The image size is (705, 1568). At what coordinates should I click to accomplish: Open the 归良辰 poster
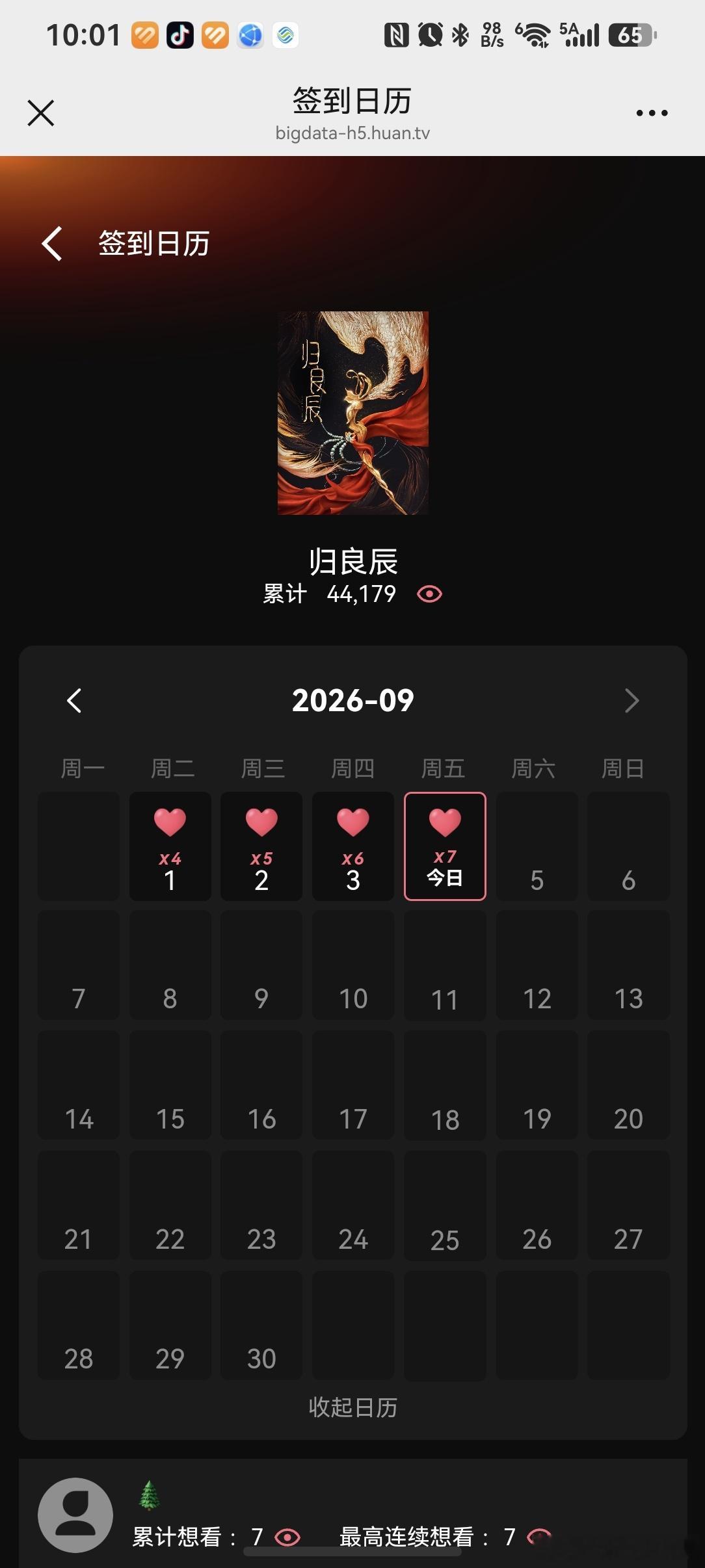pos(353,413)
